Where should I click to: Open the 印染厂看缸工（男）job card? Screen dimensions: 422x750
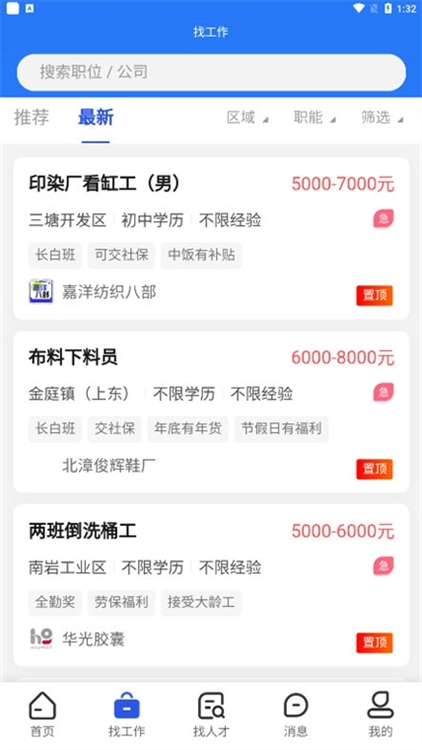click(x=211, y=238)
